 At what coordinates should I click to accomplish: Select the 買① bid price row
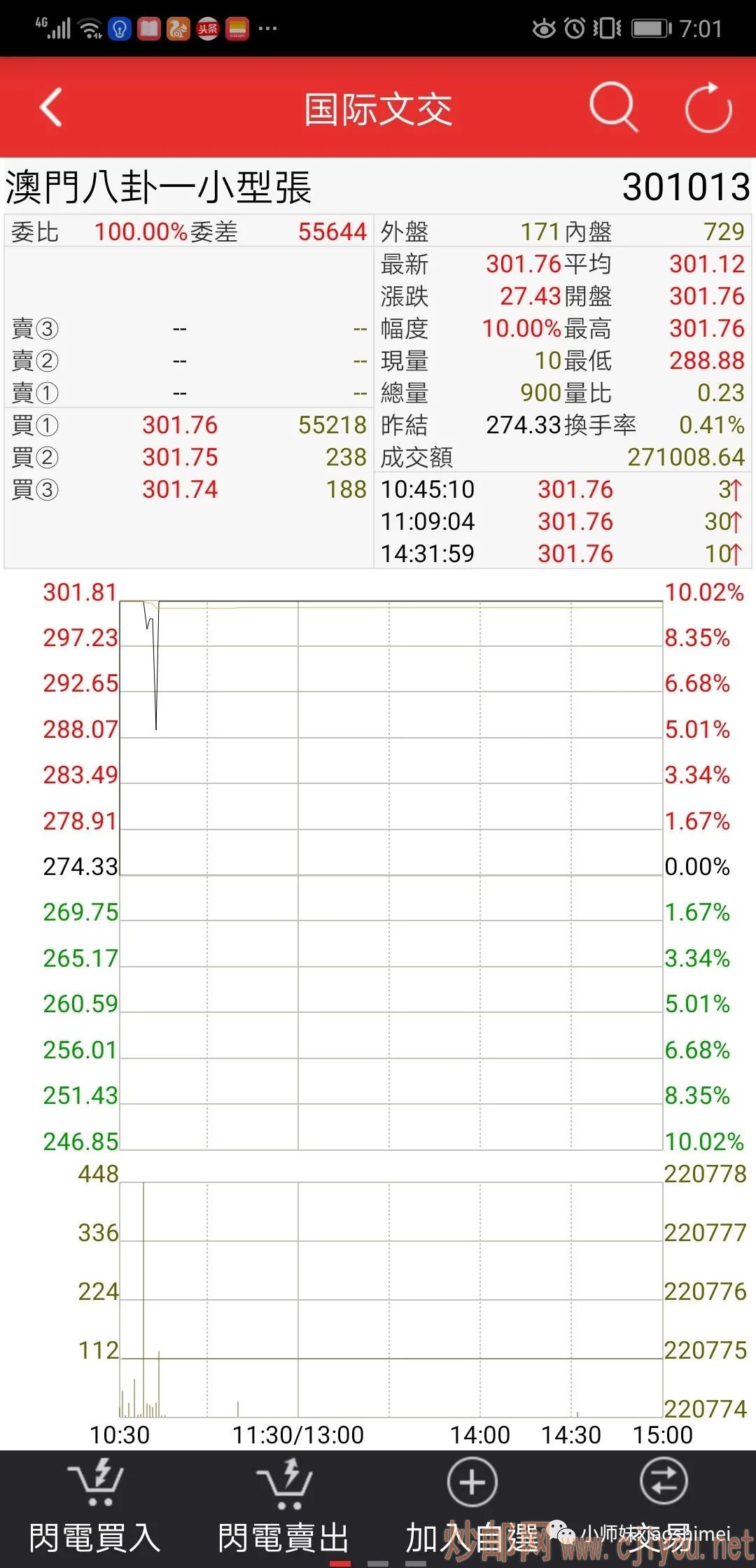pos(182,426)
